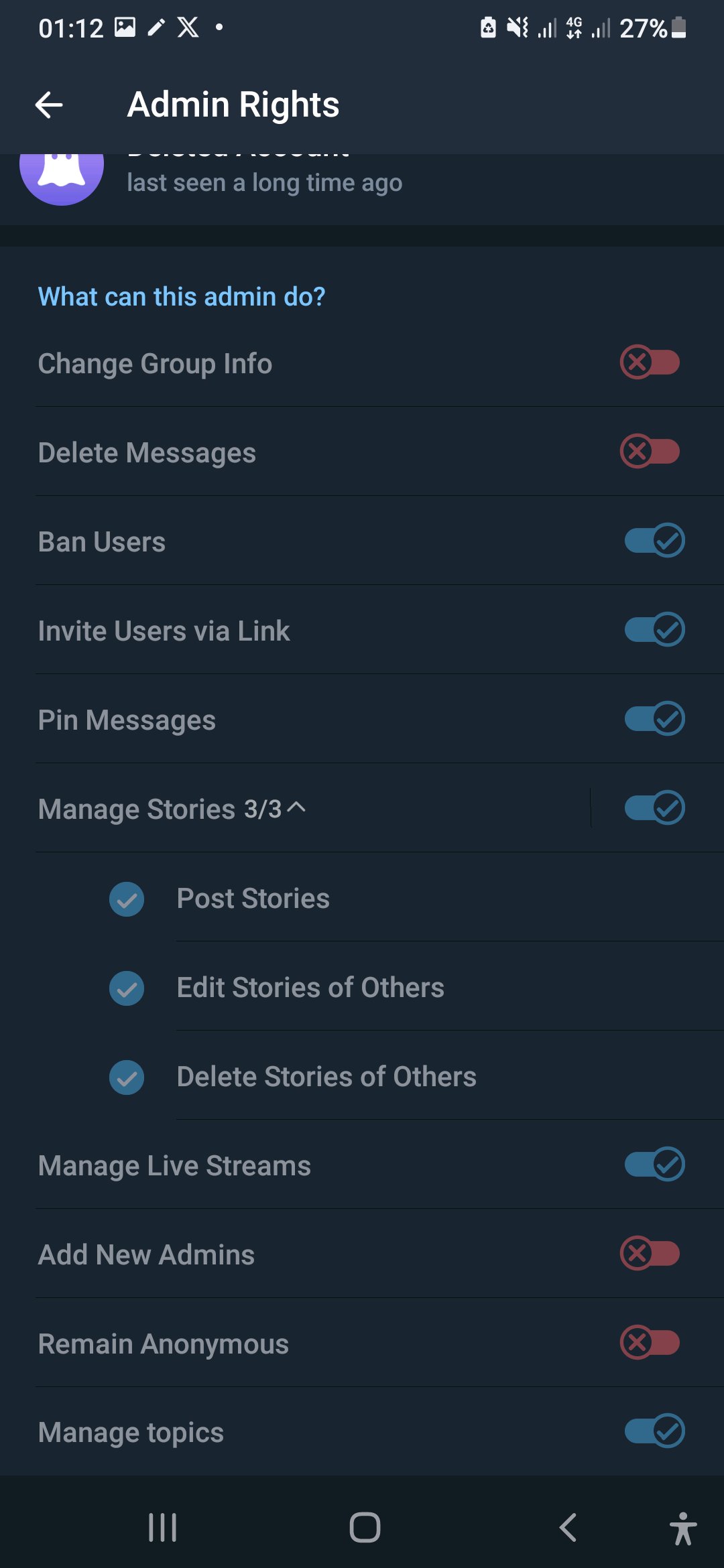Image resolution: width=724 pixels, height=1568 pixels.
Task: Turn off the Manage Stories switch
Action: (x=654, y=808)
